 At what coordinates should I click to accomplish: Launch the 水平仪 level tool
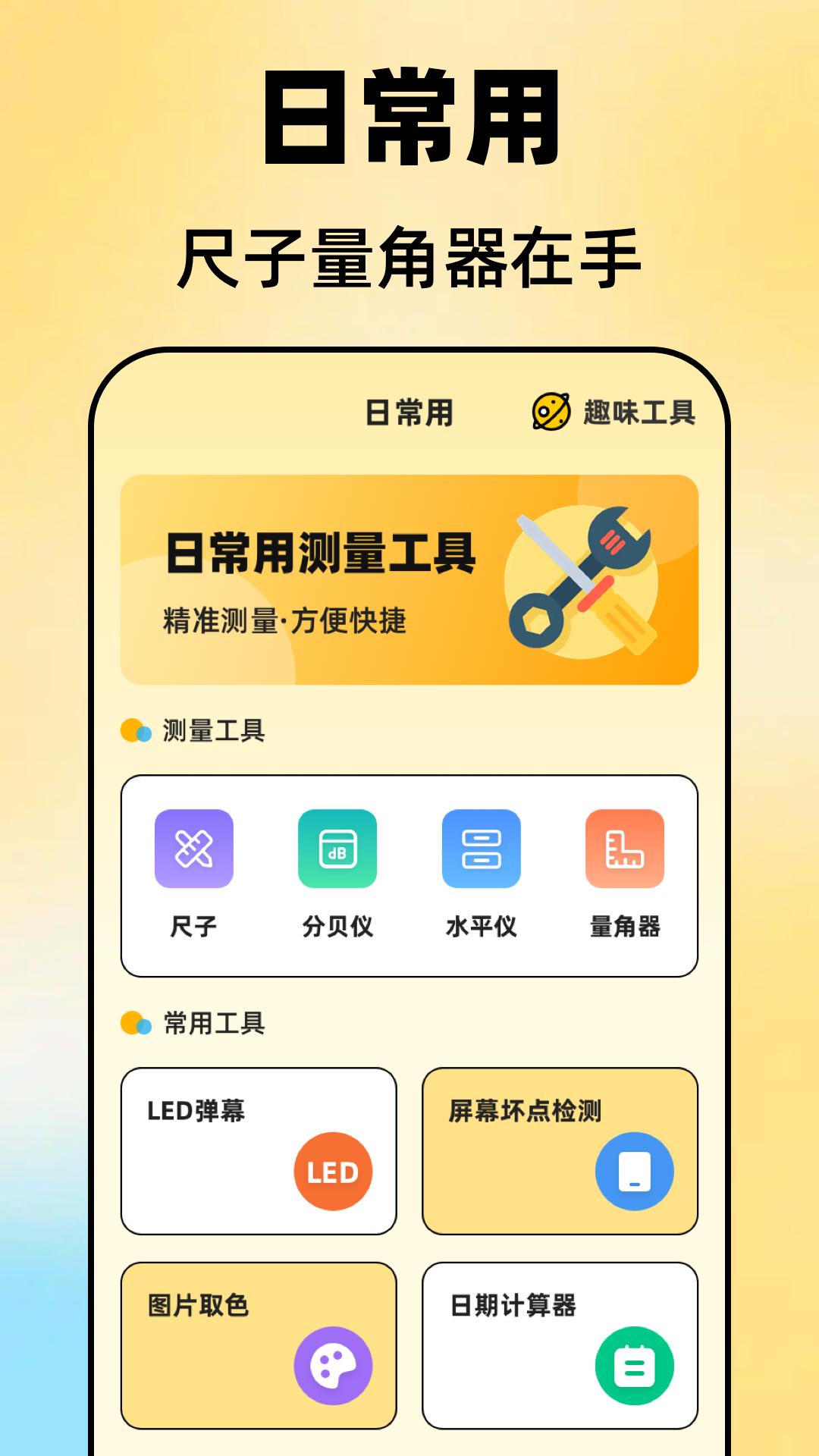[481, 849]
